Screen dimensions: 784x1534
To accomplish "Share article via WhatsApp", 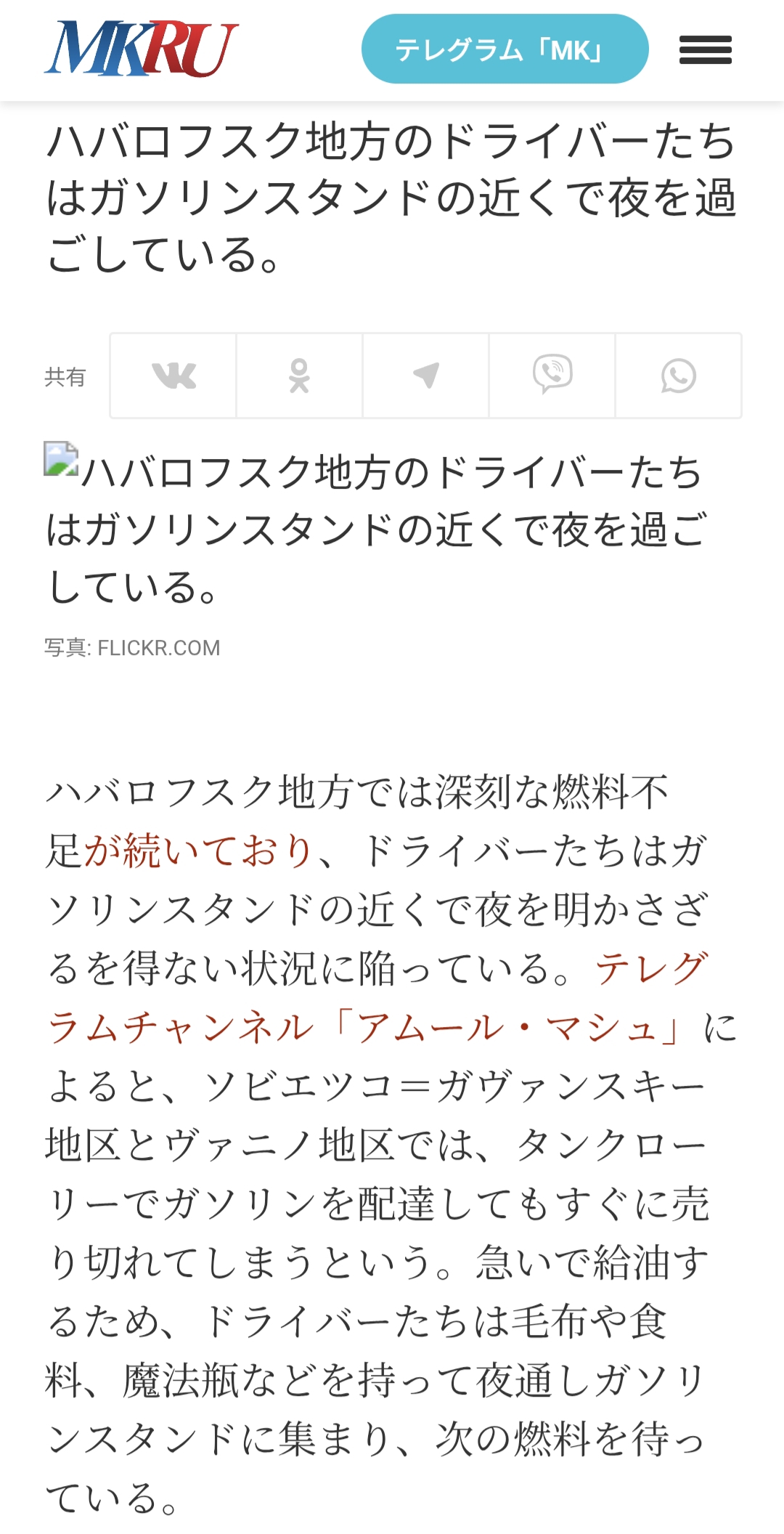I will [x=678, y=376].
